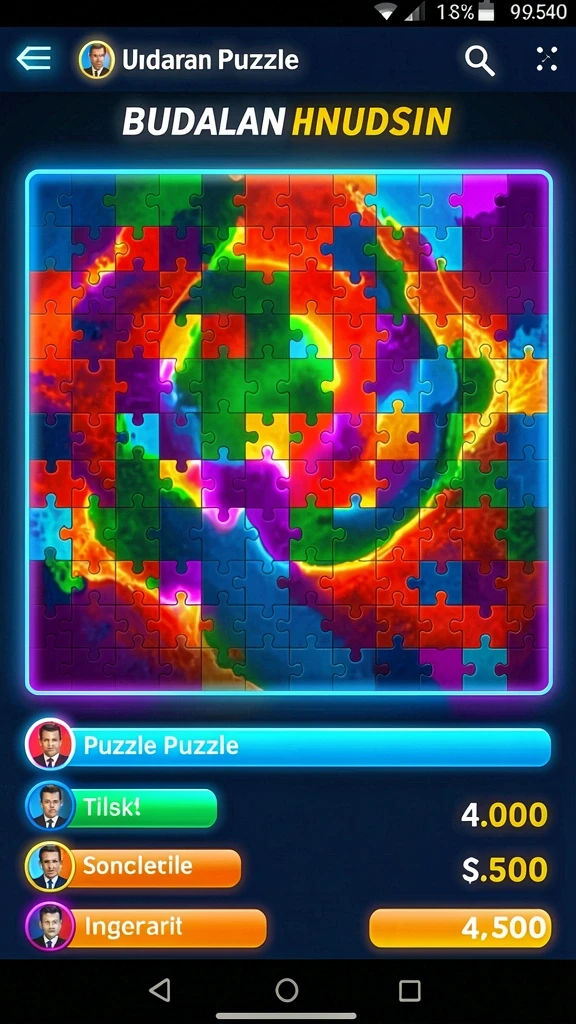Open the profile avatar beside Uıdaran Puzzle
576x1024 pixels.
point(97,60)
